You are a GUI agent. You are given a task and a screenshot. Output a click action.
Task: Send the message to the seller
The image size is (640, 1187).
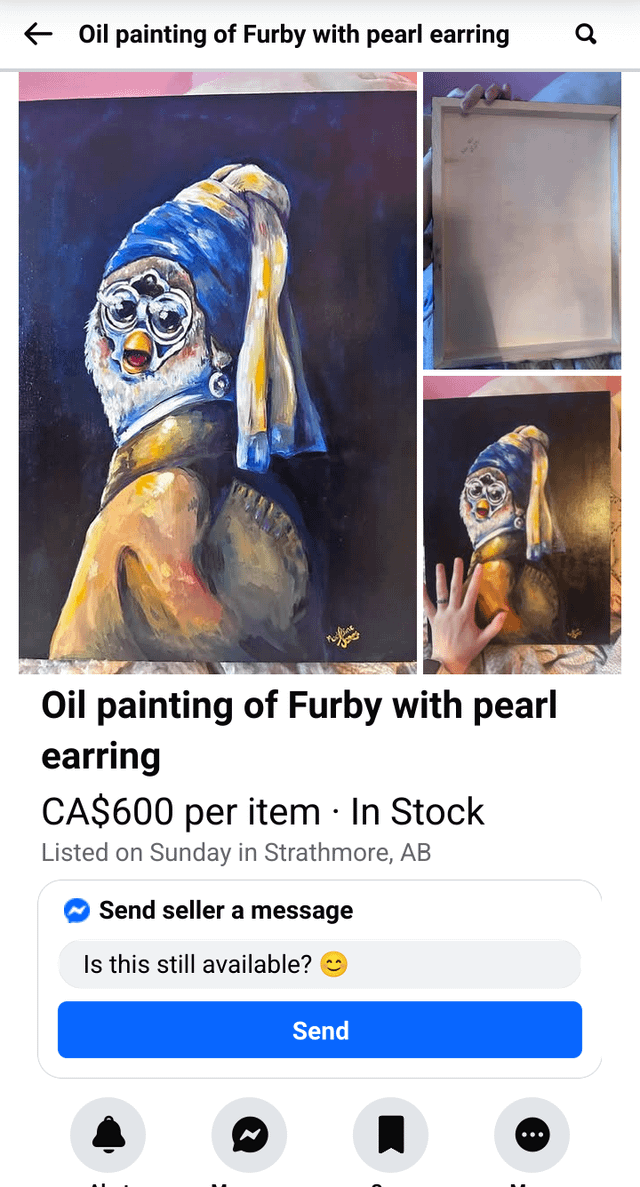(319, 1030)
